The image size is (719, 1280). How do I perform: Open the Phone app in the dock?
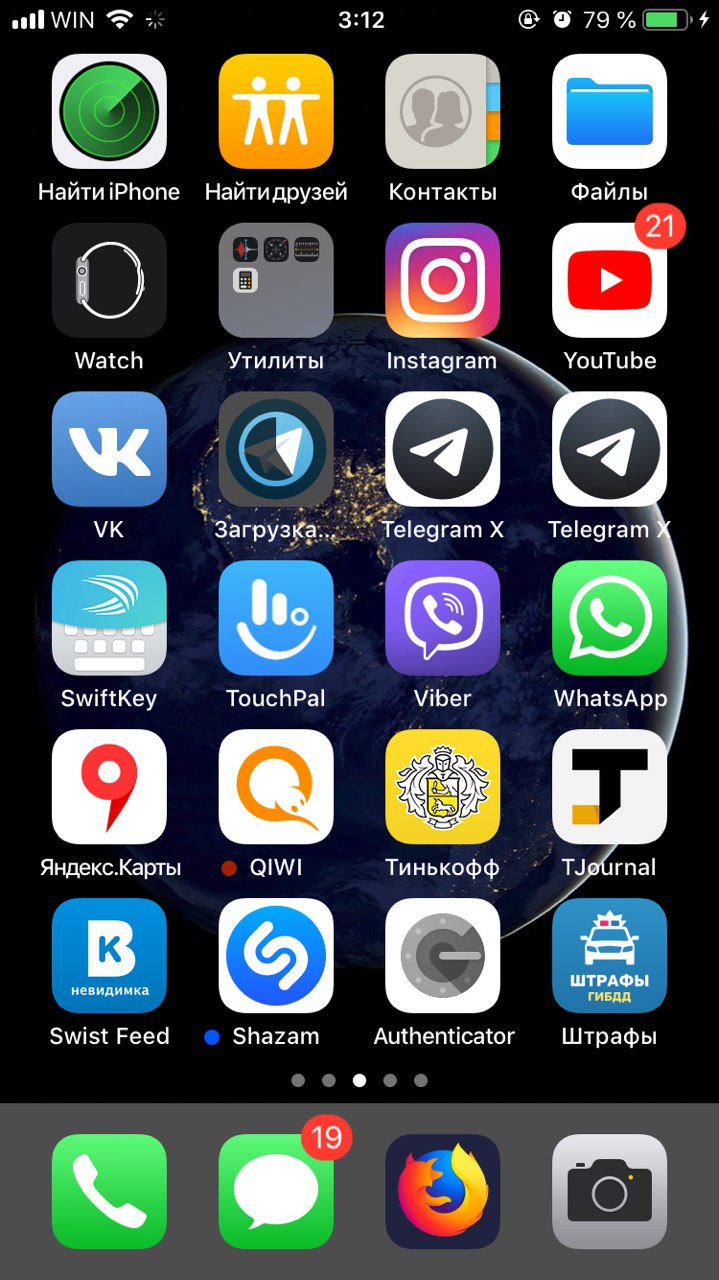coord(109,1191)
